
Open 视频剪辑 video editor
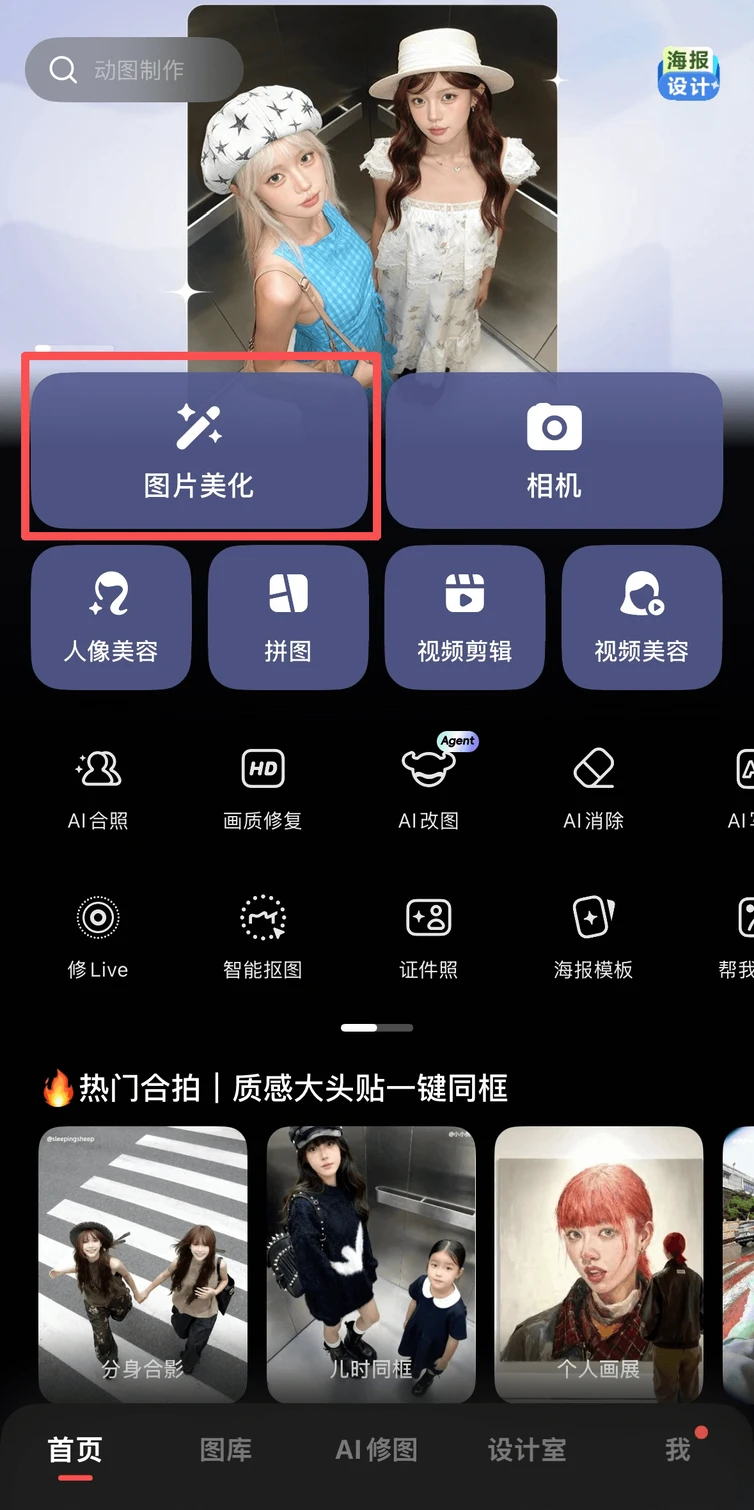[465, 618]
